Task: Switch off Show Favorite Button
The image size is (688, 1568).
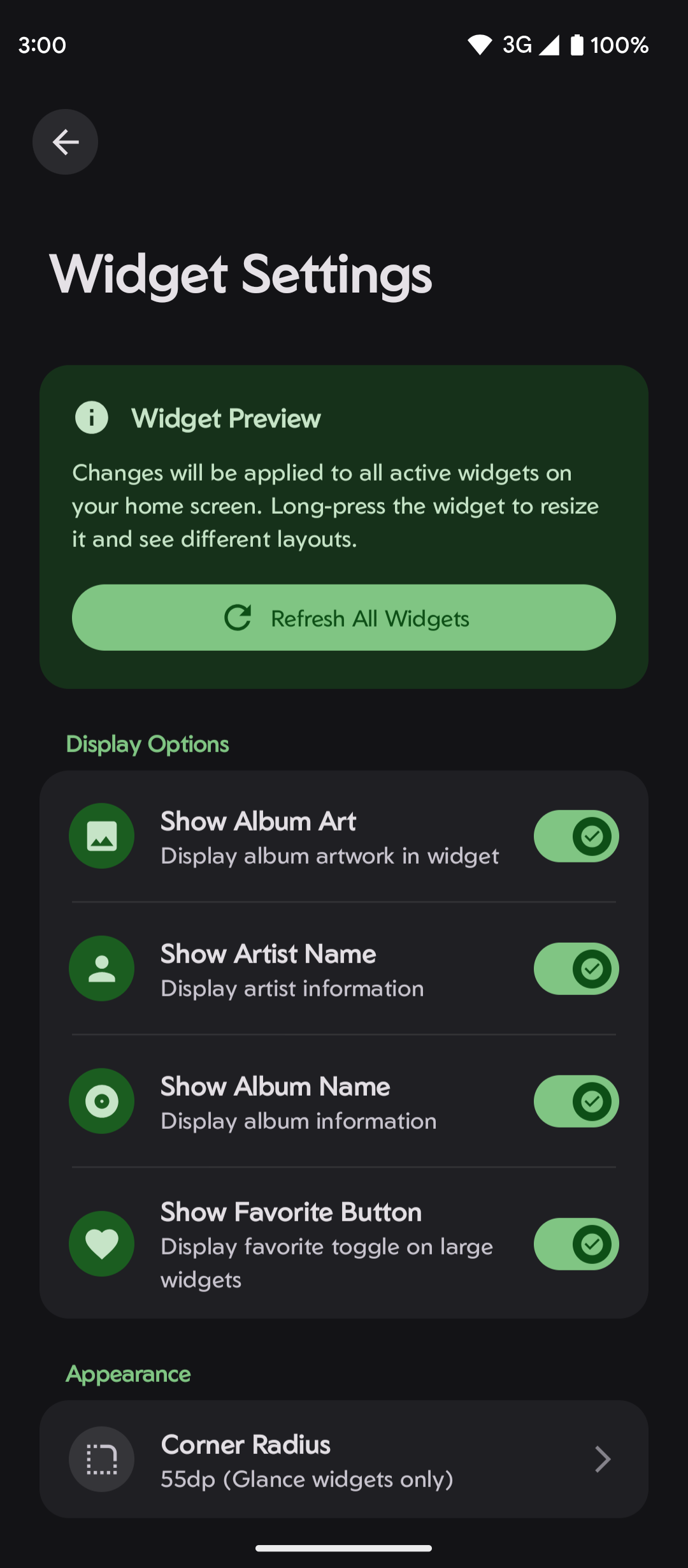Action: click(576, 1244)
